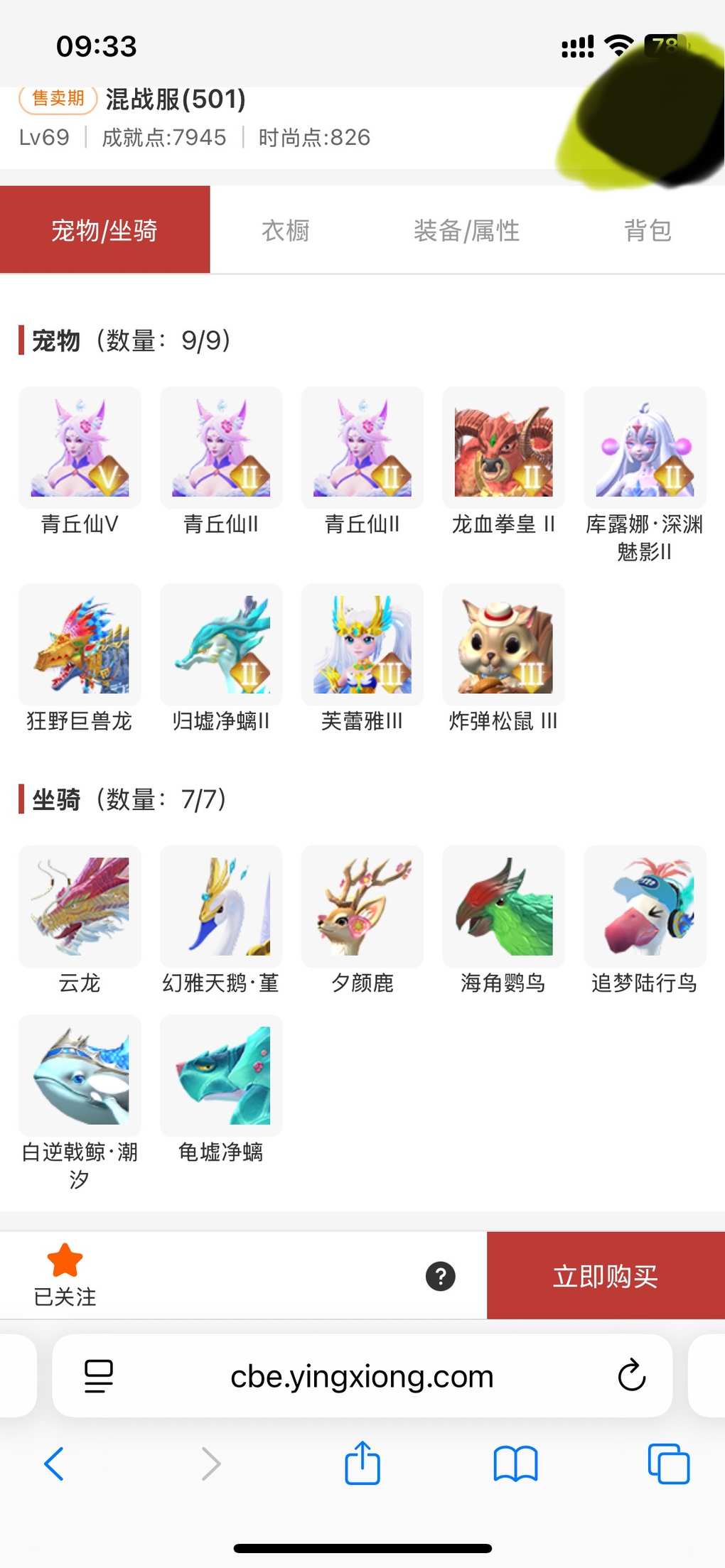Go back in the browser
The width and height of the screenshot is (725, 1568).
(x=54, y=1464)
